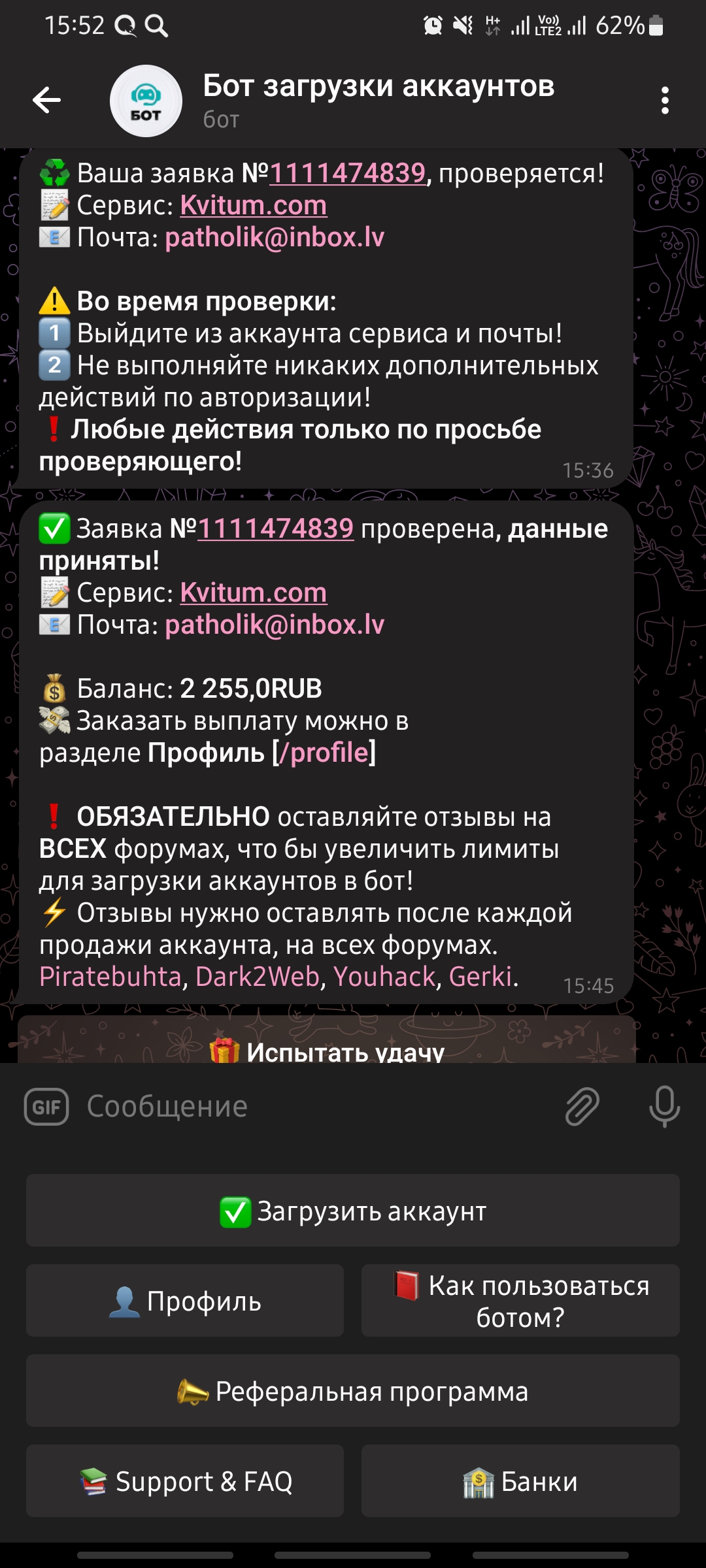Open Kvitum.com link in the 15:45 message

point(253,593)
